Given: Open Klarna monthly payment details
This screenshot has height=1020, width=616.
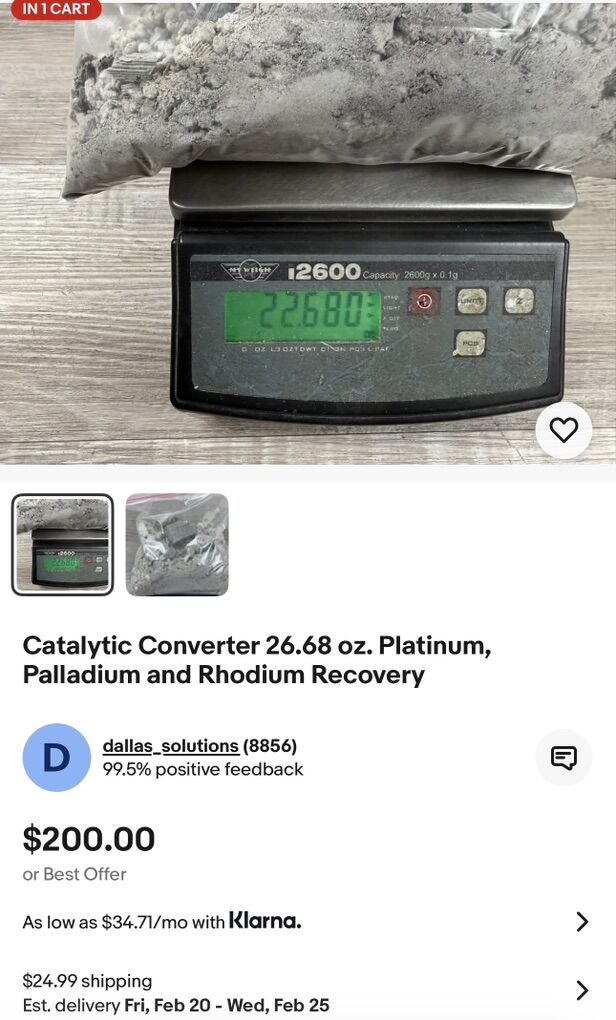Looking at the screenshot, I should point(581,921).
